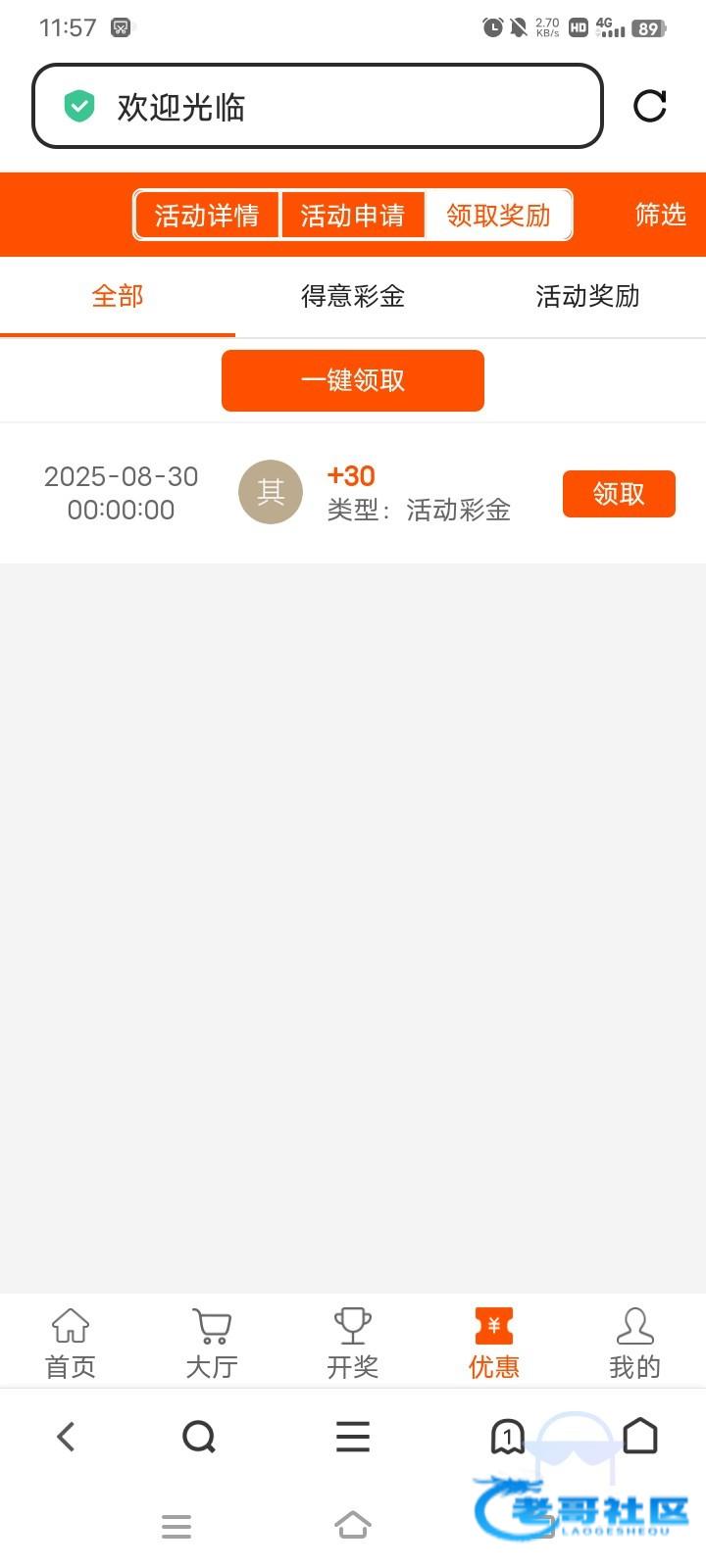Go to the 首页 home tab
Viewport: 706px width, 1568px height.
(x=71, y=1343)
